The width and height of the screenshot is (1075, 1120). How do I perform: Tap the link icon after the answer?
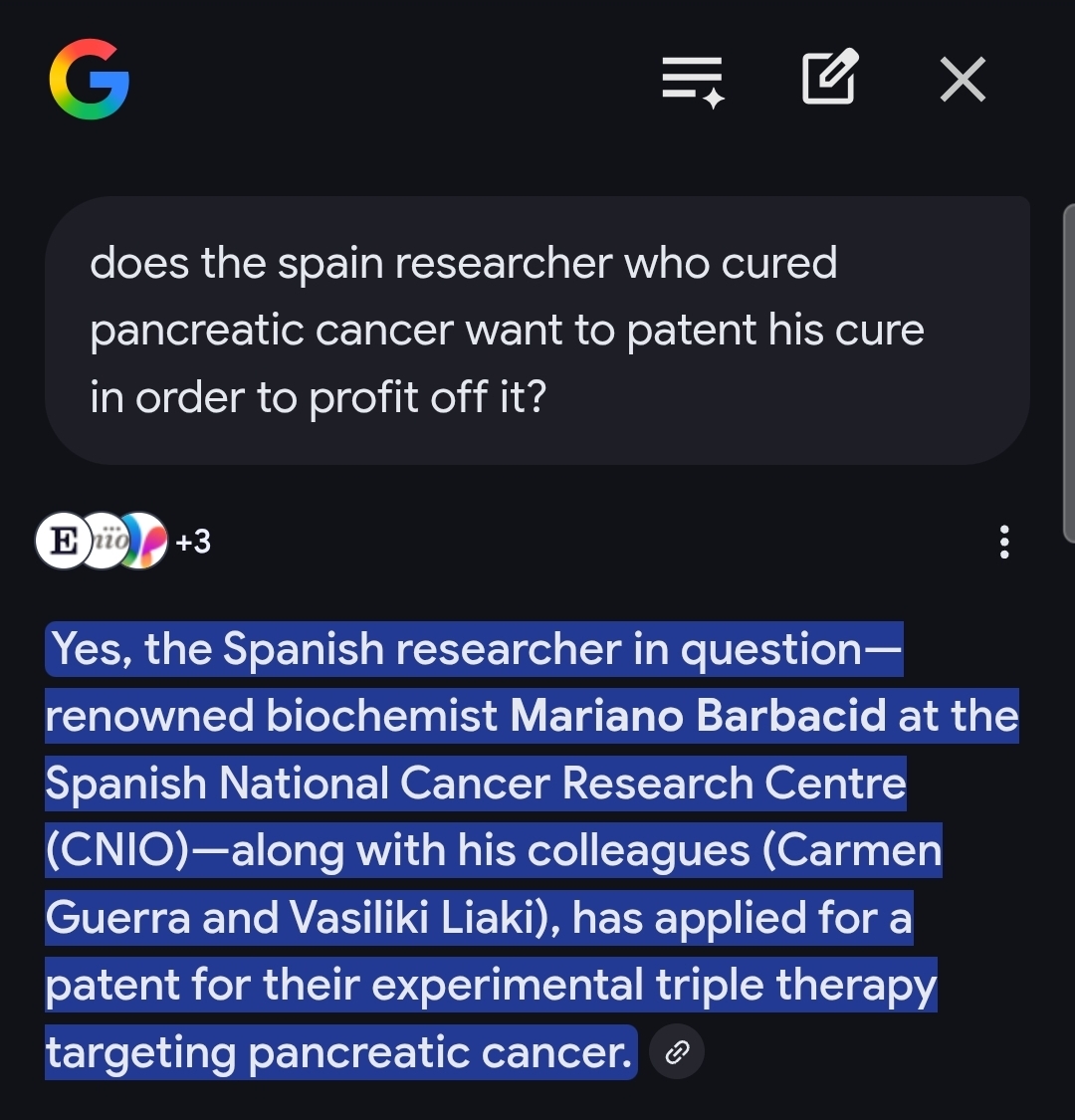677,1052
